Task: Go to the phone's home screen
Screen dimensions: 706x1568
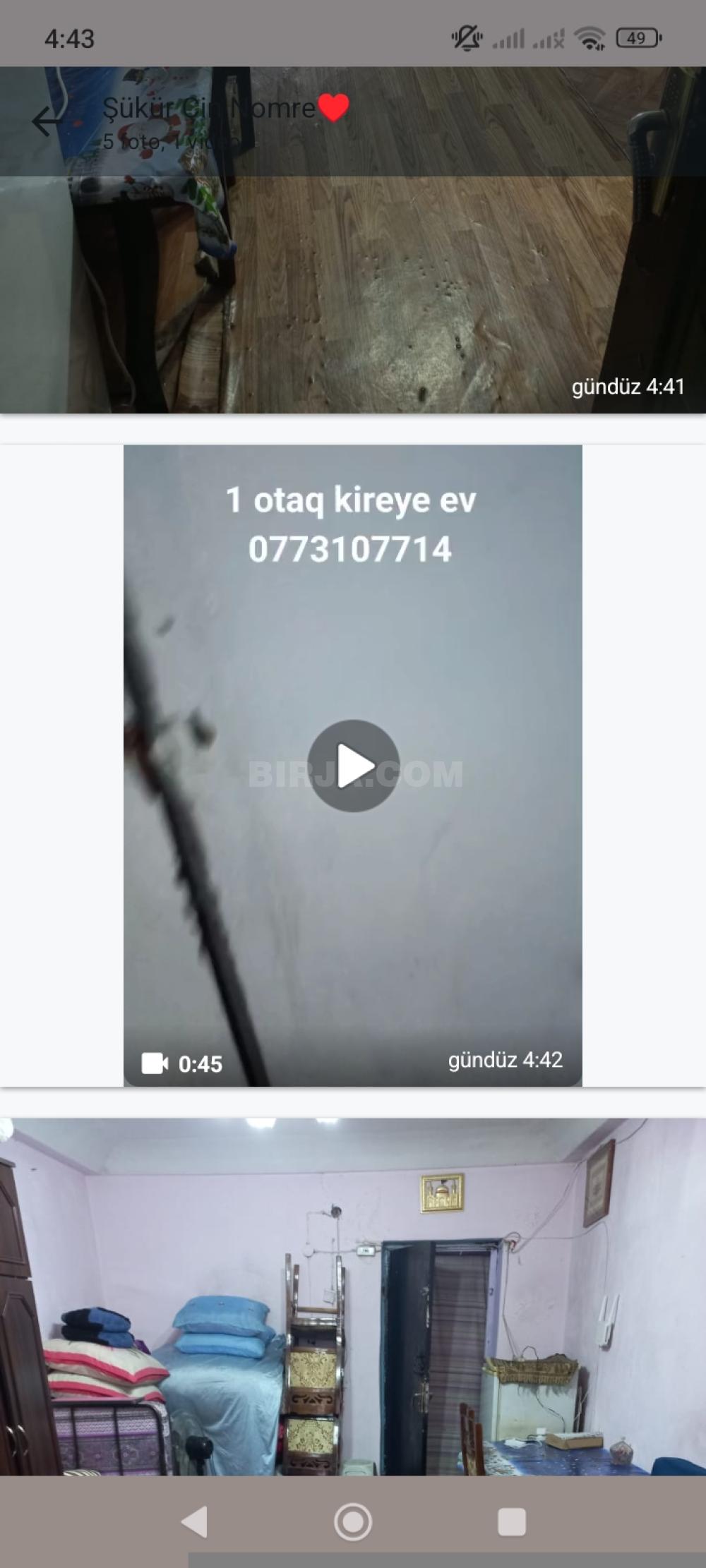Action: pyautogui.click(x=353, y=1521)
